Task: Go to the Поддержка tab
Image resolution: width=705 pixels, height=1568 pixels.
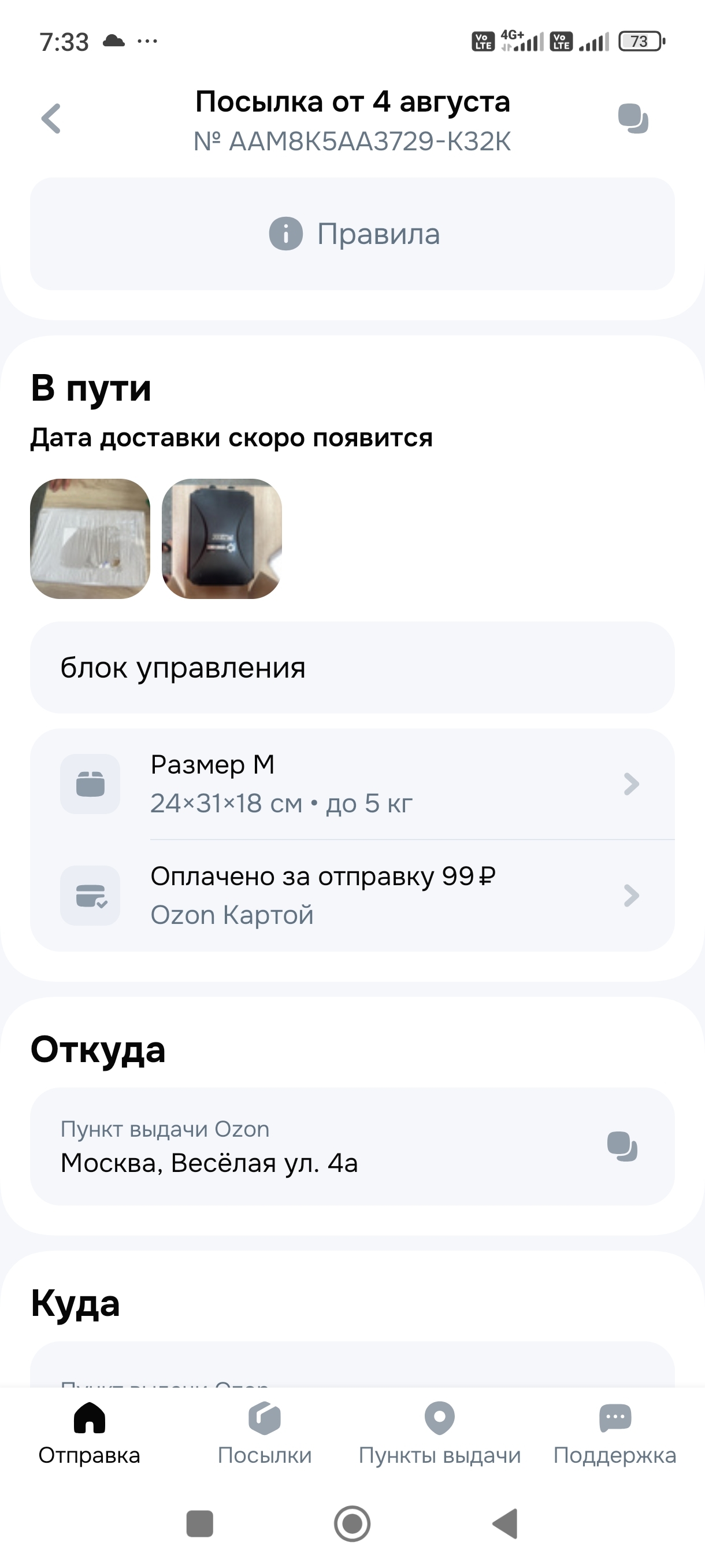Action: tap(615, 1433)
